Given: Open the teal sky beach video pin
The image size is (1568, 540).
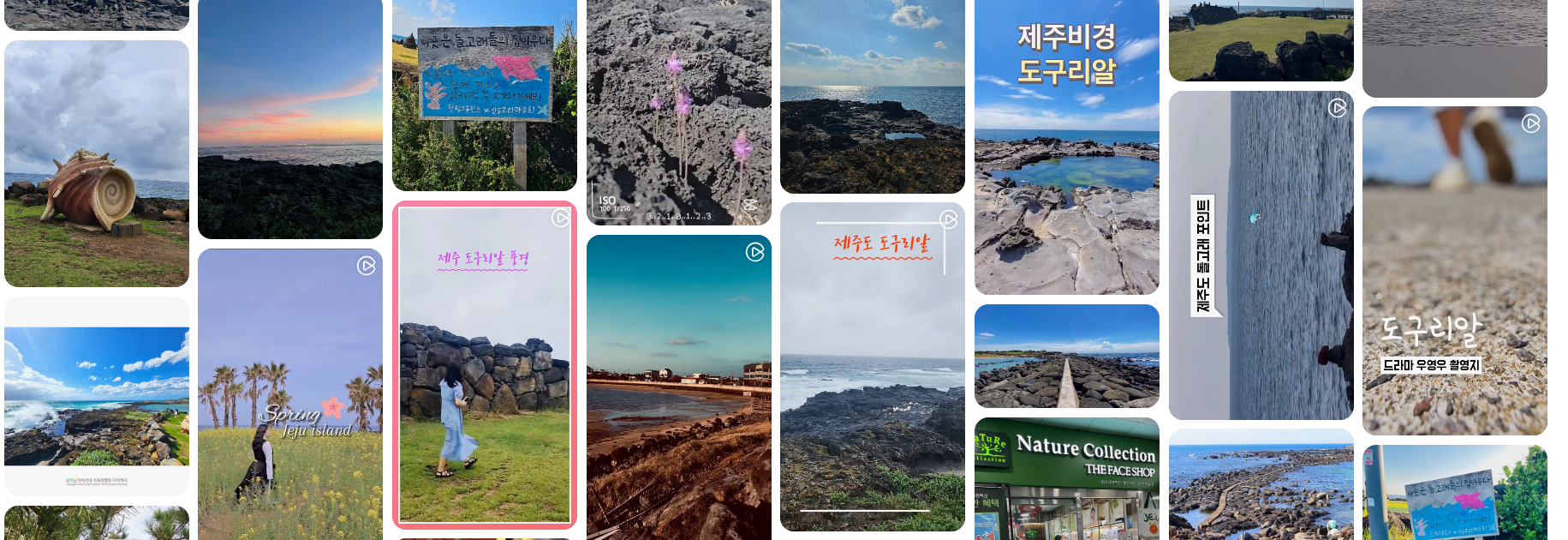Looking at the screenshot, I should 678,387.
